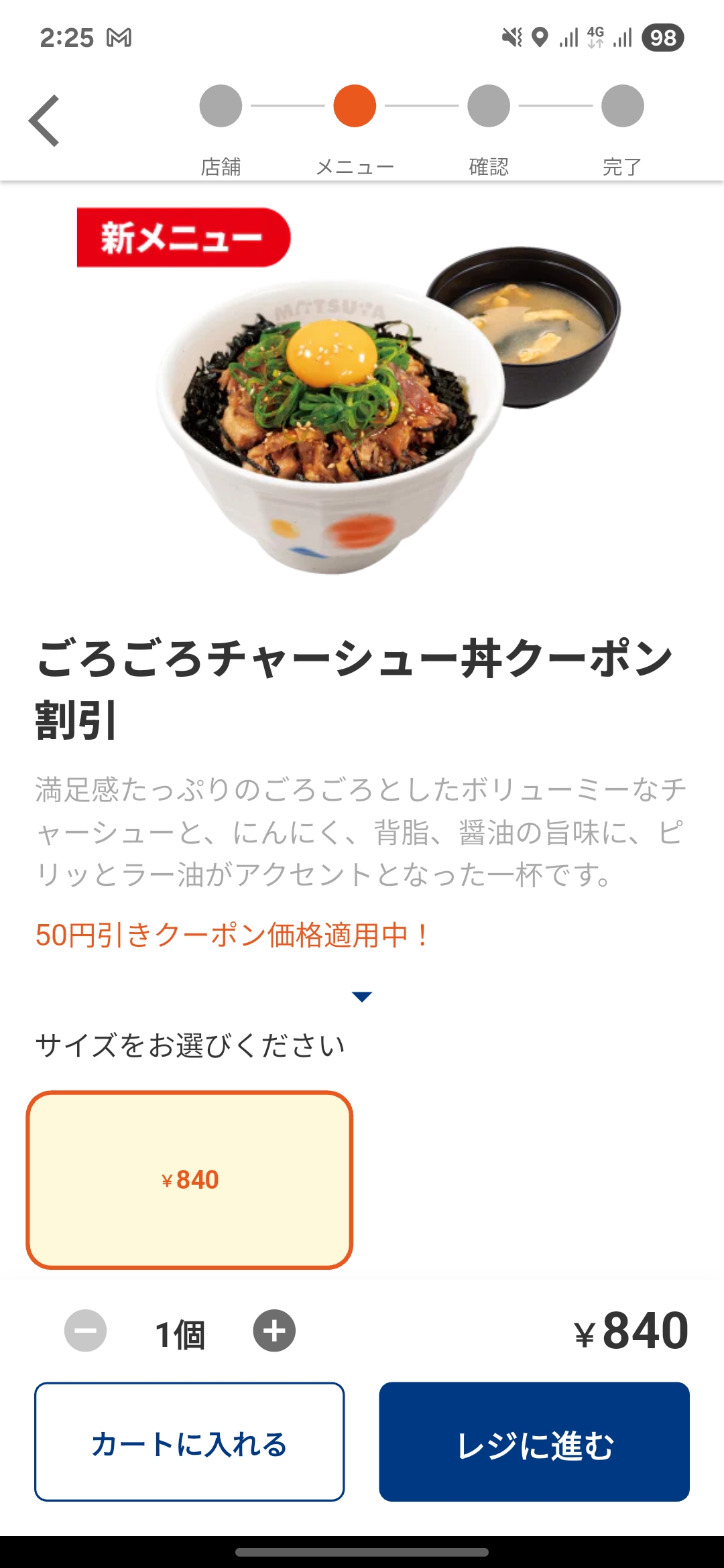
Task: Proceed to checkout with レジに進む
Action: [x=534, y=1442]
